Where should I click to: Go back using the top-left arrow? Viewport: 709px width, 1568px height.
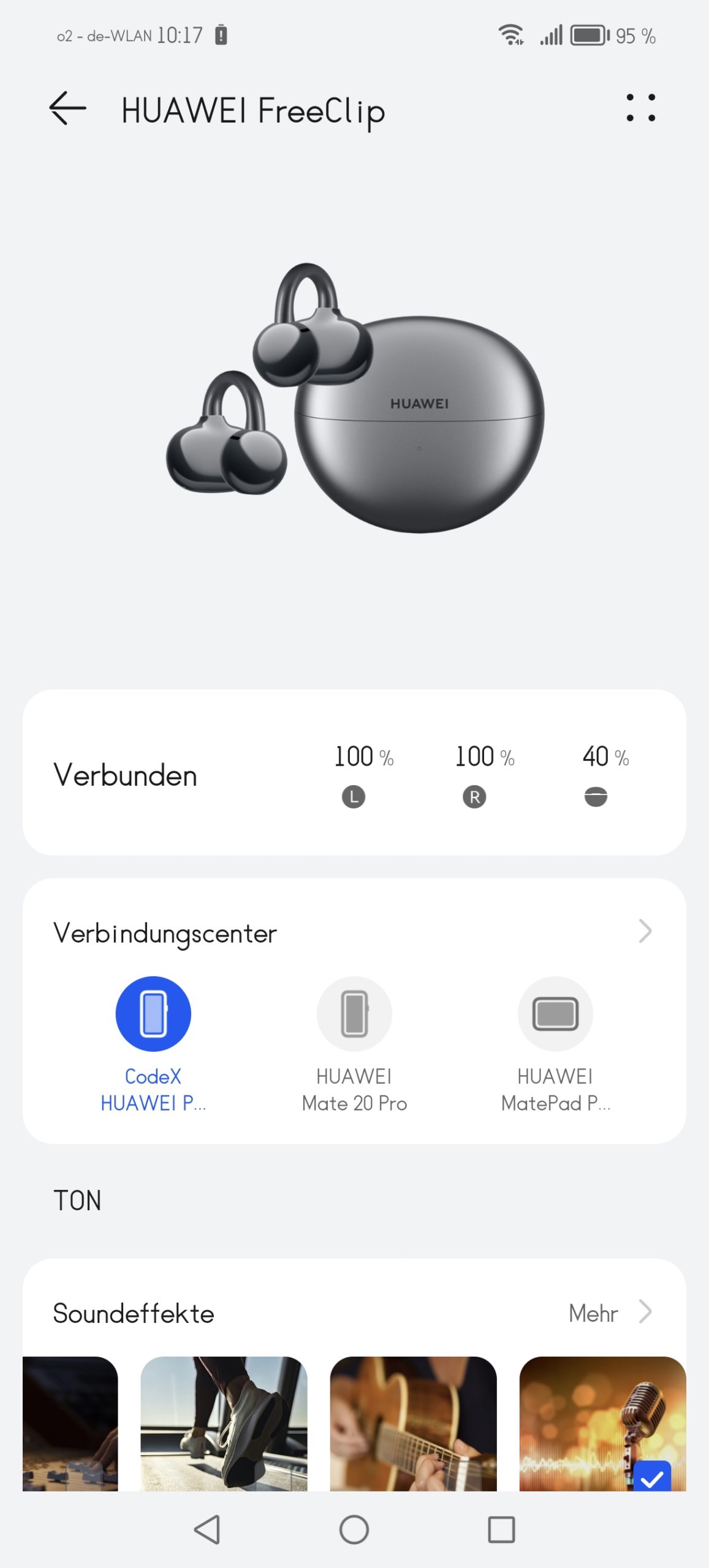pyautogui.click(x=67, y=108)
